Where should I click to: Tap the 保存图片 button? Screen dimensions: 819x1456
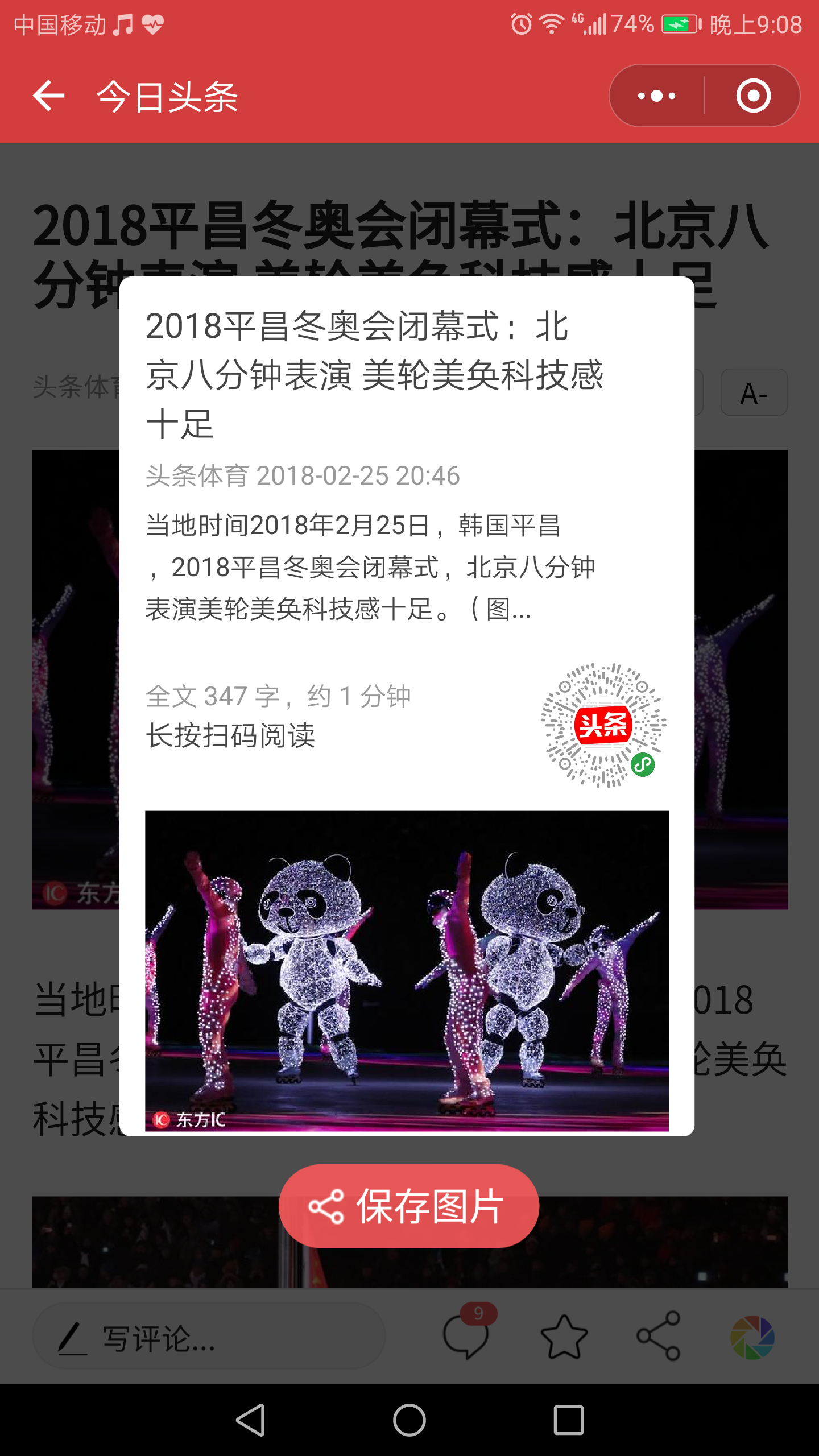[x=408, y=1206]
